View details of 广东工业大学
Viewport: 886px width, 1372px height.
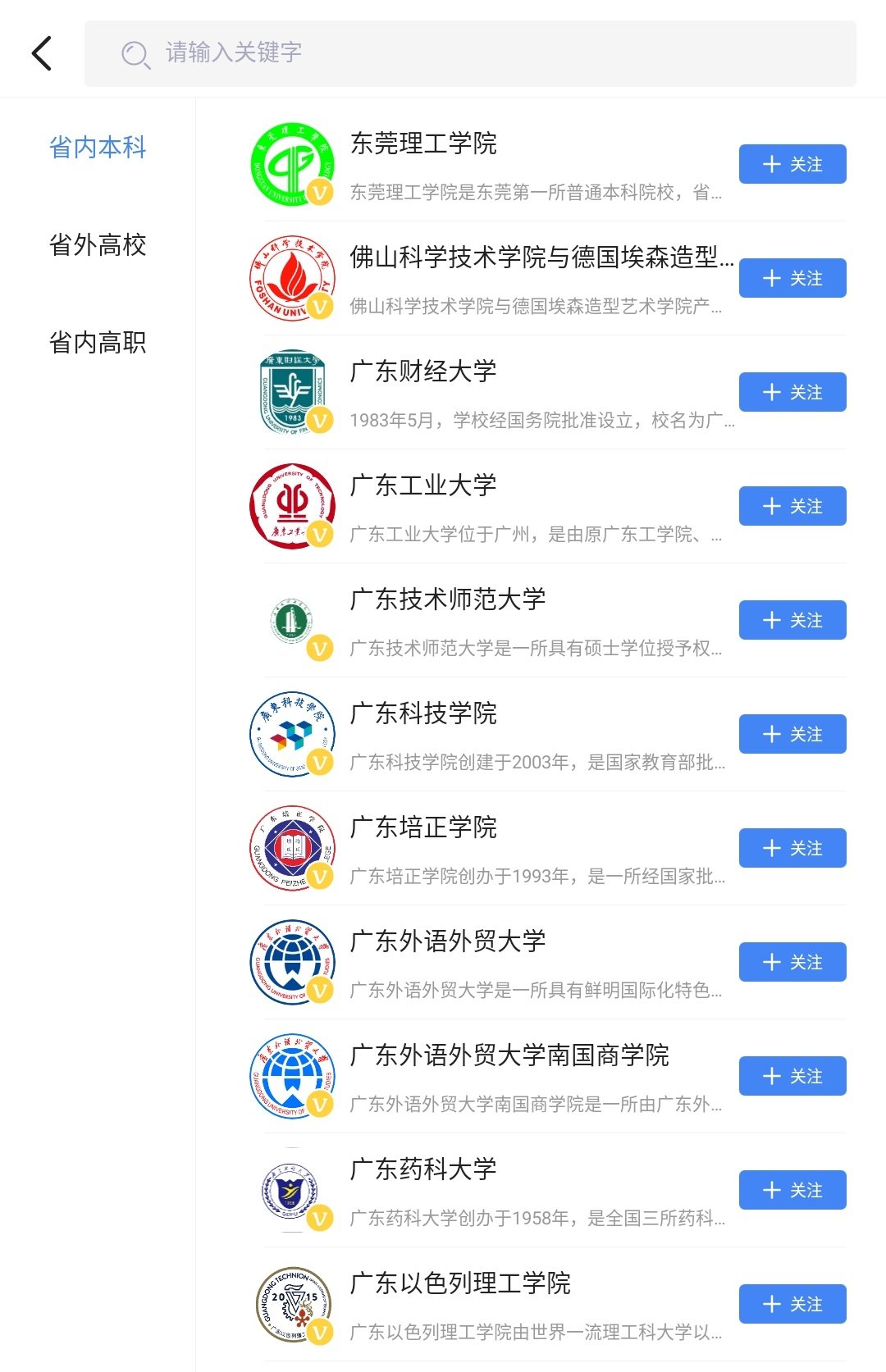[423, 485]
